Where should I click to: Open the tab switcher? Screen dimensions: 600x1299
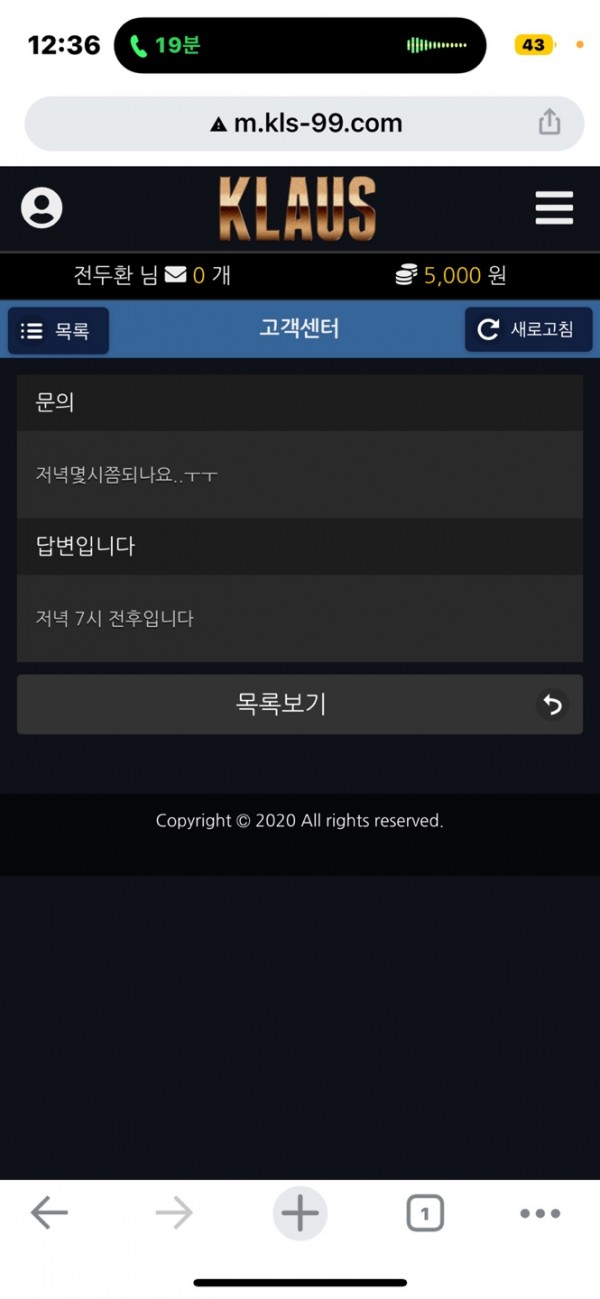pos(424,1214)
